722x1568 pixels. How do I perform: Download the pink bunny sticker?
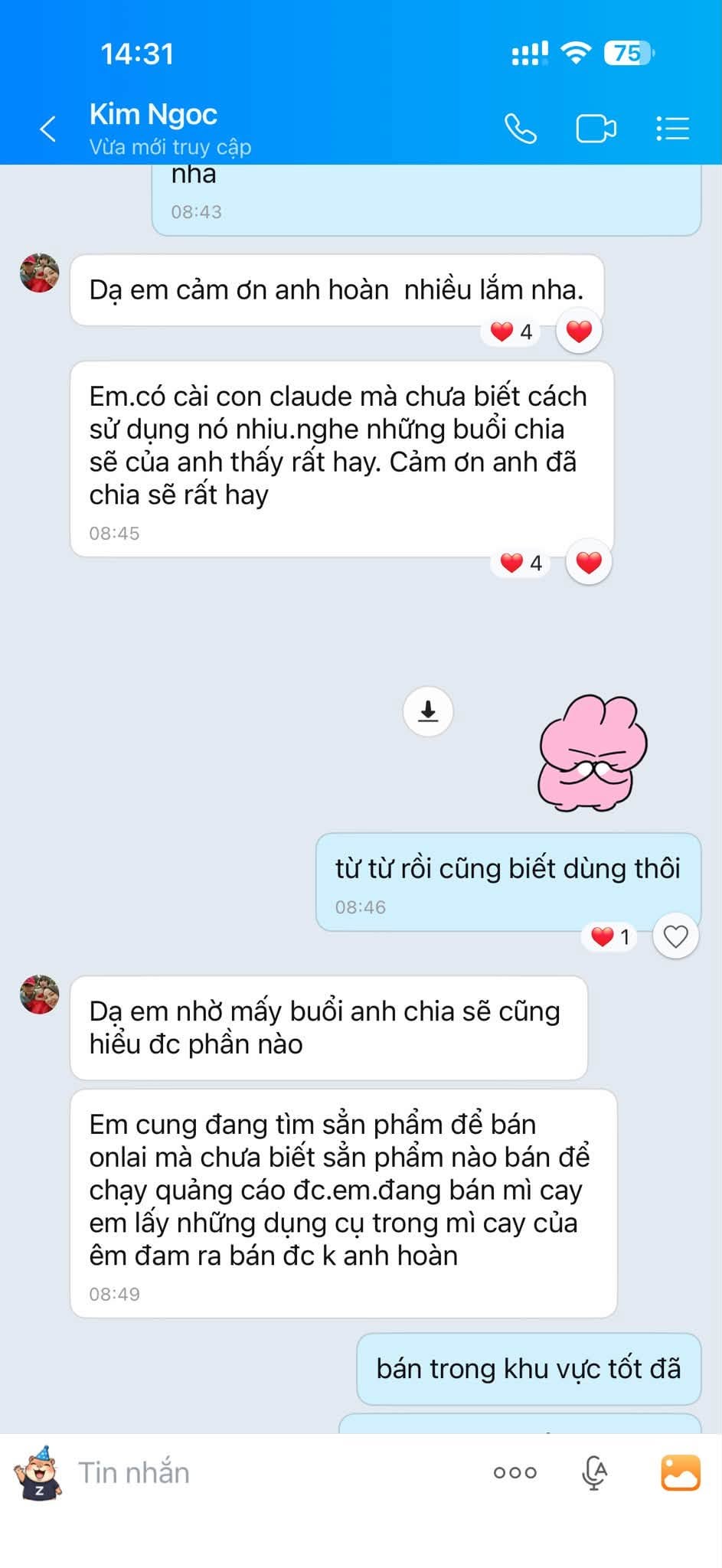(x=428, y=711)
